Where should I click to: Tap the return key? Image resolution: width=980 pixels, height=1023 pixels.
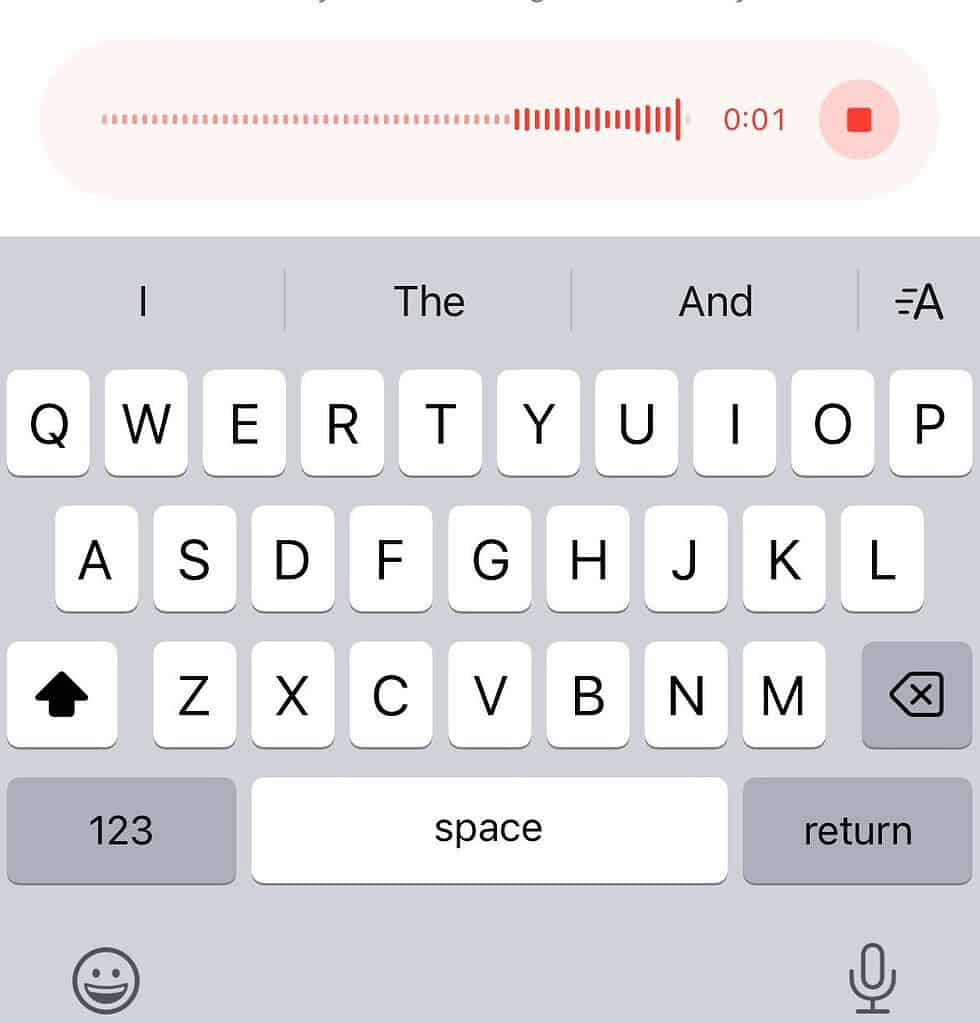[857, 830]
